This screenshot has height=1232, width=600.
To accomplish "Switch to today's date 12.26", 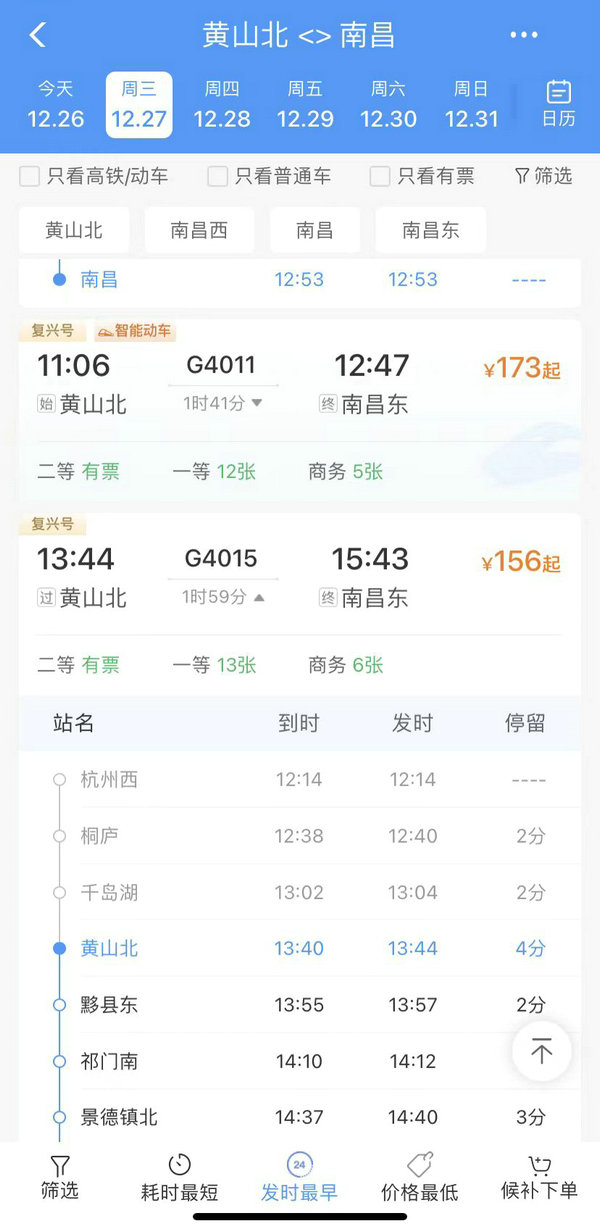I will point(56,105).
